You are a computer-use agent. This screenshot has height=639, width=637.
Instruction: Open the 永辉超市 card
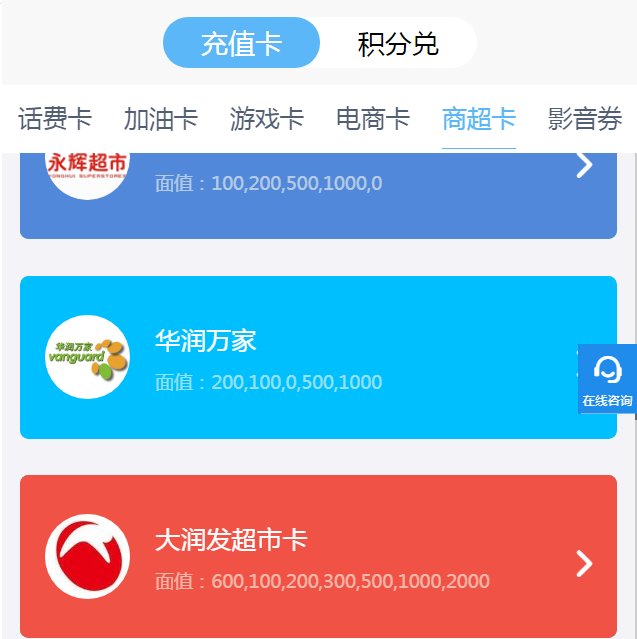(x=318, y=195)
